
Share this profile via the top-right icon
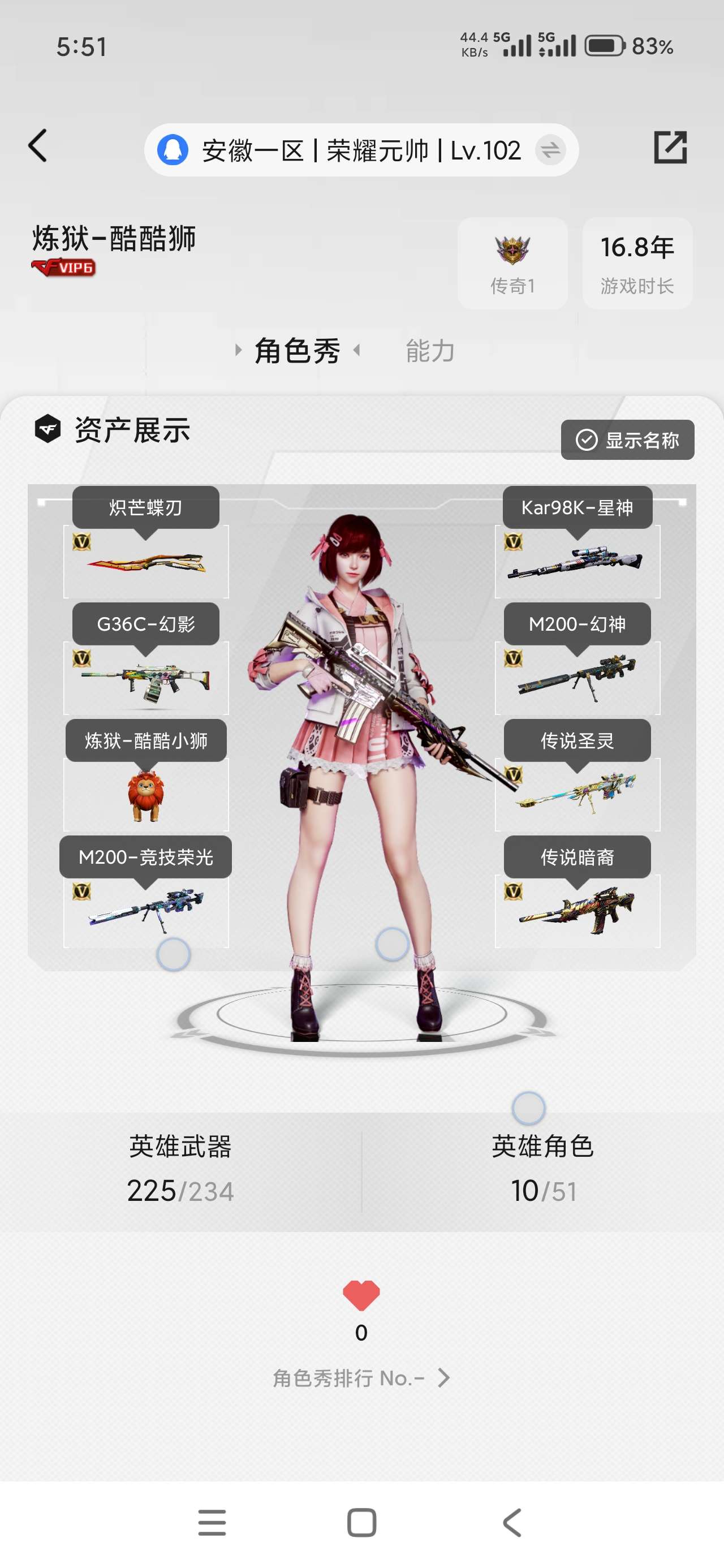[x=670, y=147]
